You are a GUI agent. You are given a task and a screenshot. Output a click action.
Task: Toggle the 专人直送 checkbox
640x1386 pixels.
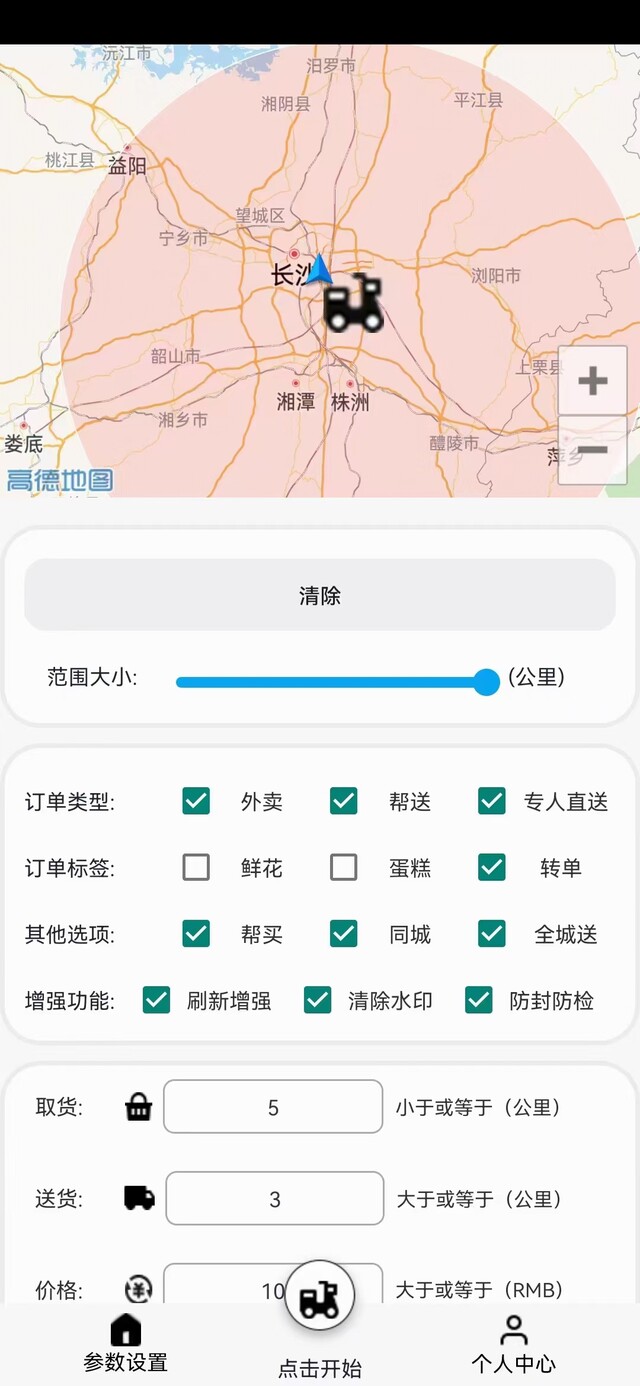click(x=492, y=801)
